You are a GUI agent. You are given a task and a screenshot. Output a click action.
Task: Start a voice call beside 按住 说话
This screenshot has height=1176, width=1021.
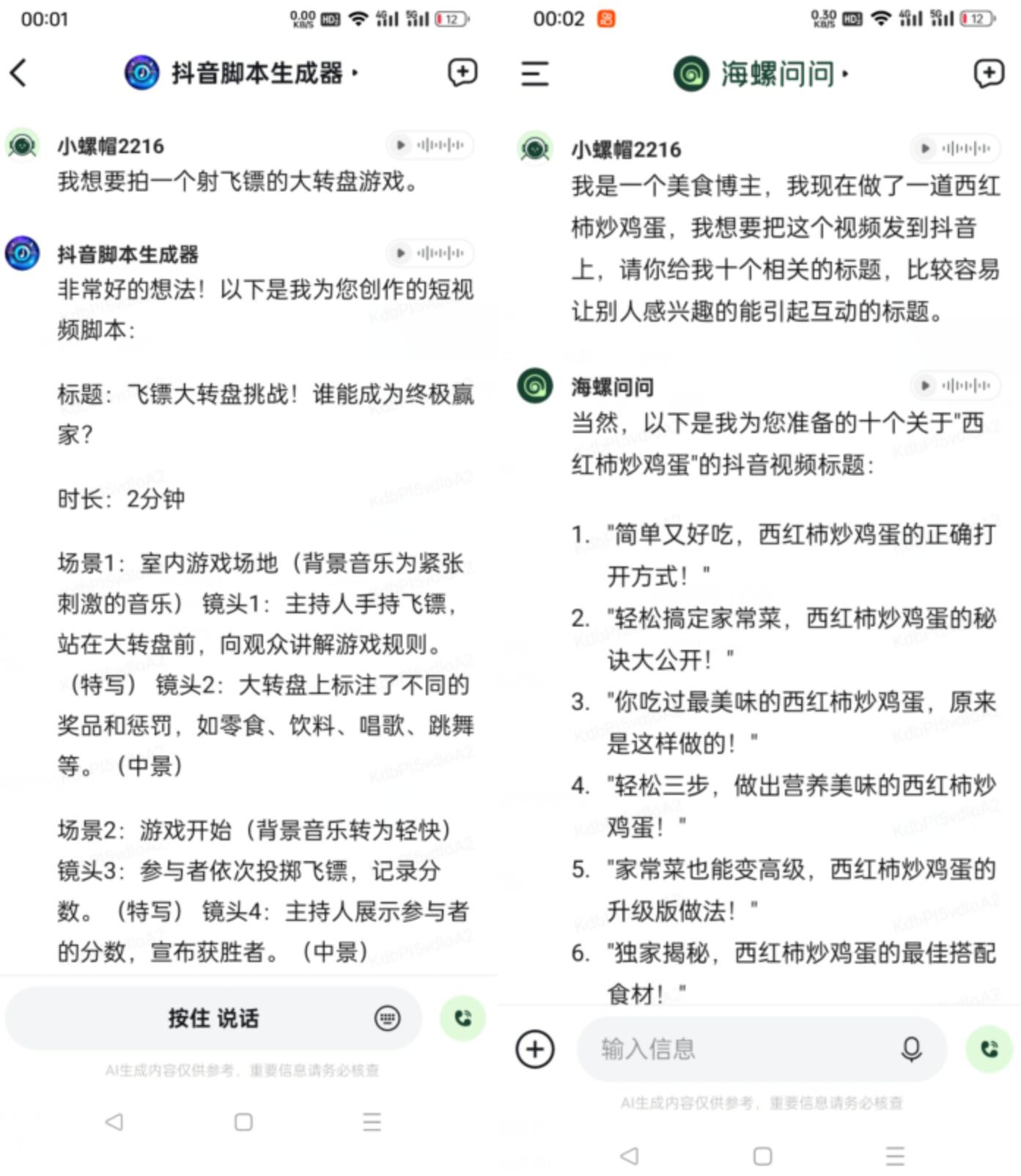click(x=462, y=1018)
